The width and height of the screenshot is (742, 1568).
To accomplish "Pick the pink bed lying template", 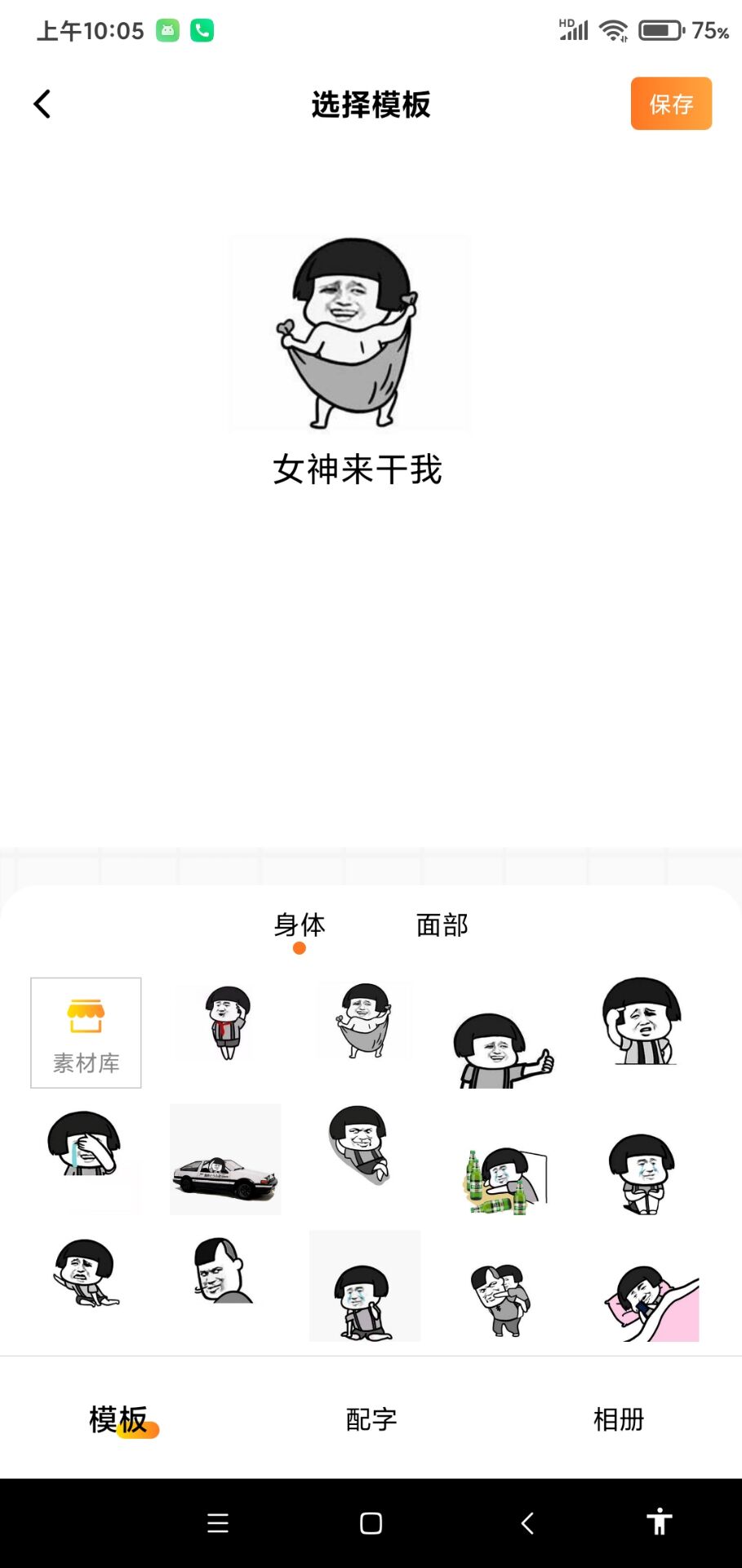I will pos(651,1303).
